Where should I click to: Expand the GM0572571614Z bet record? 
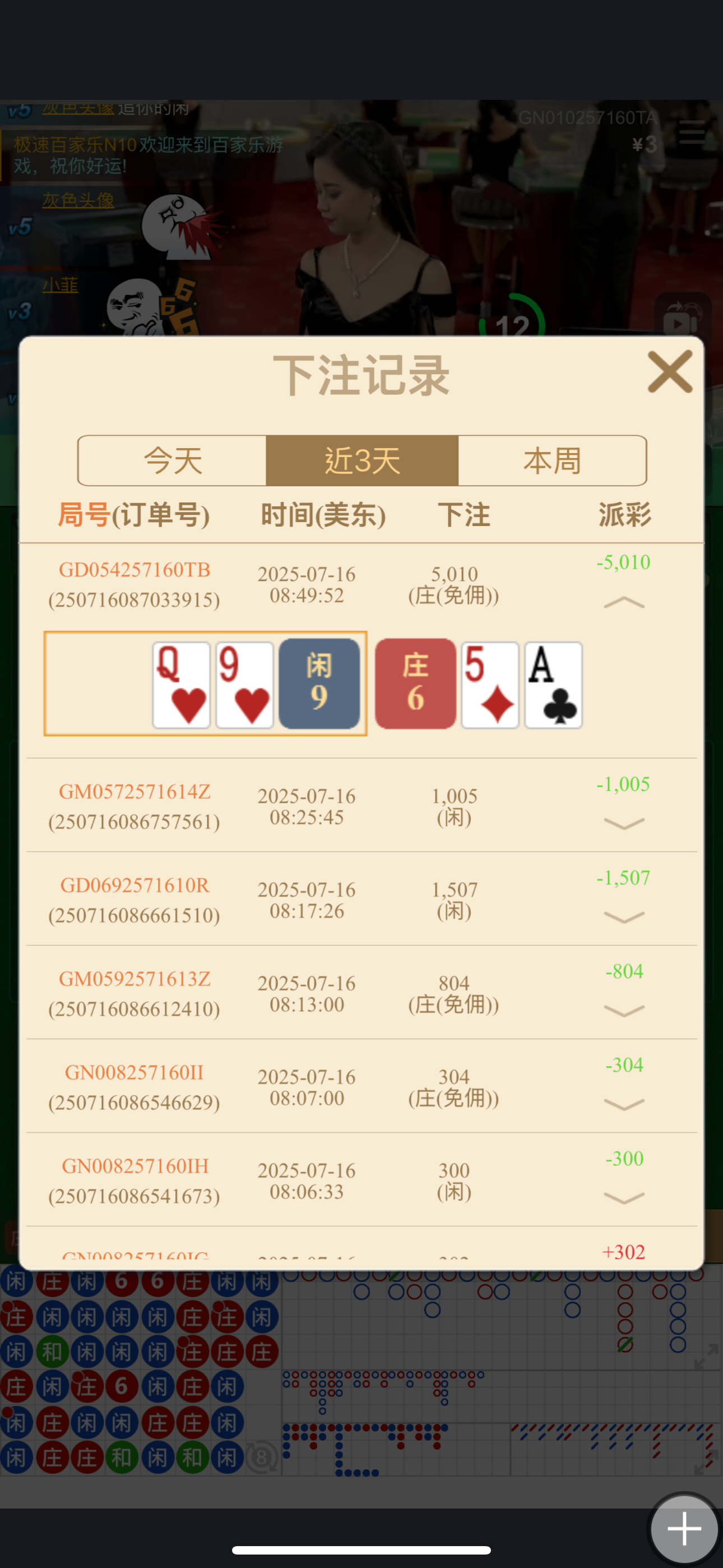click(x=623, y=824)
